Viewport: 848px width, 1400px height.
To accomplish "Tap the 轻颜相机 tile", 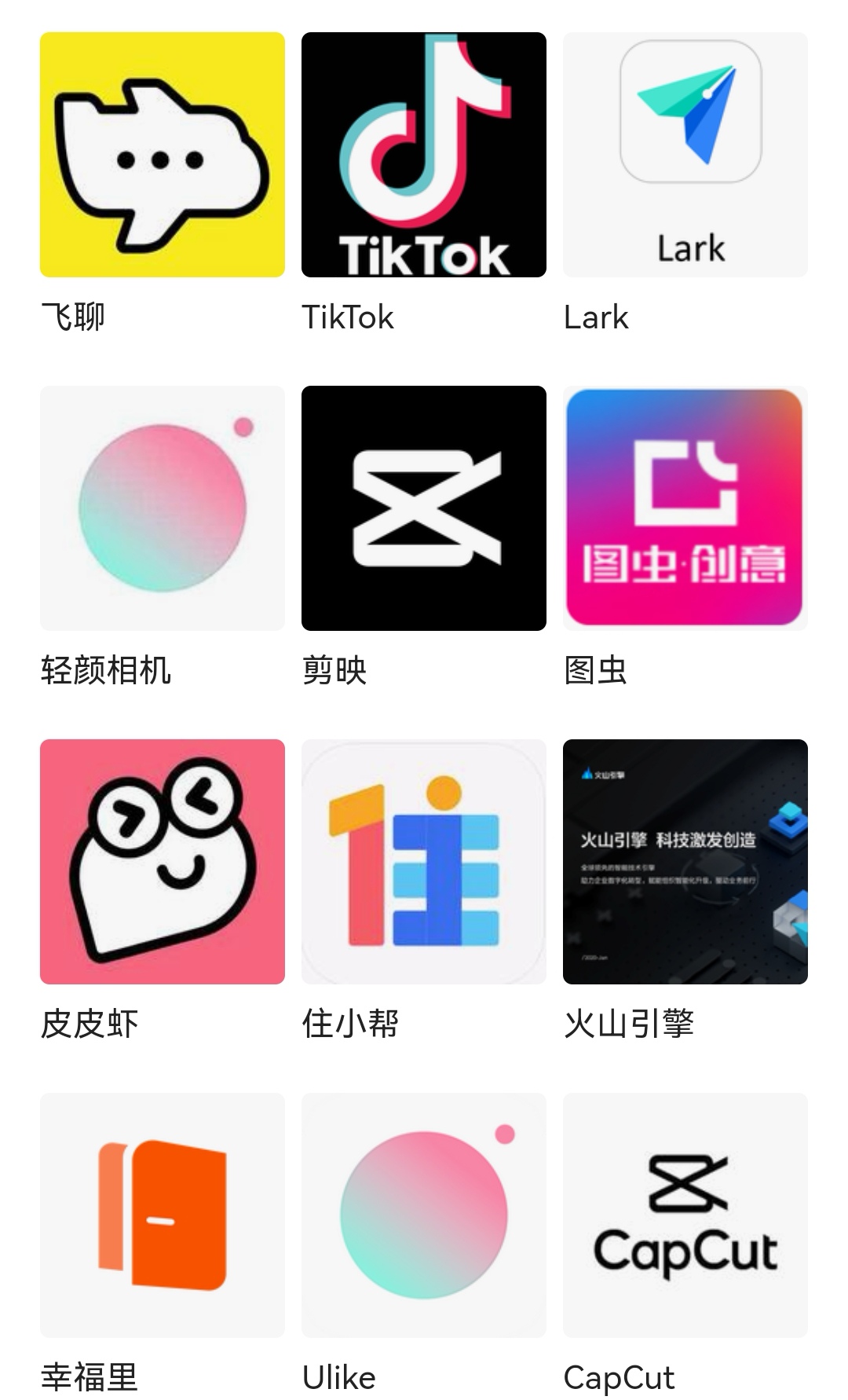I will (x=162, y=508).
